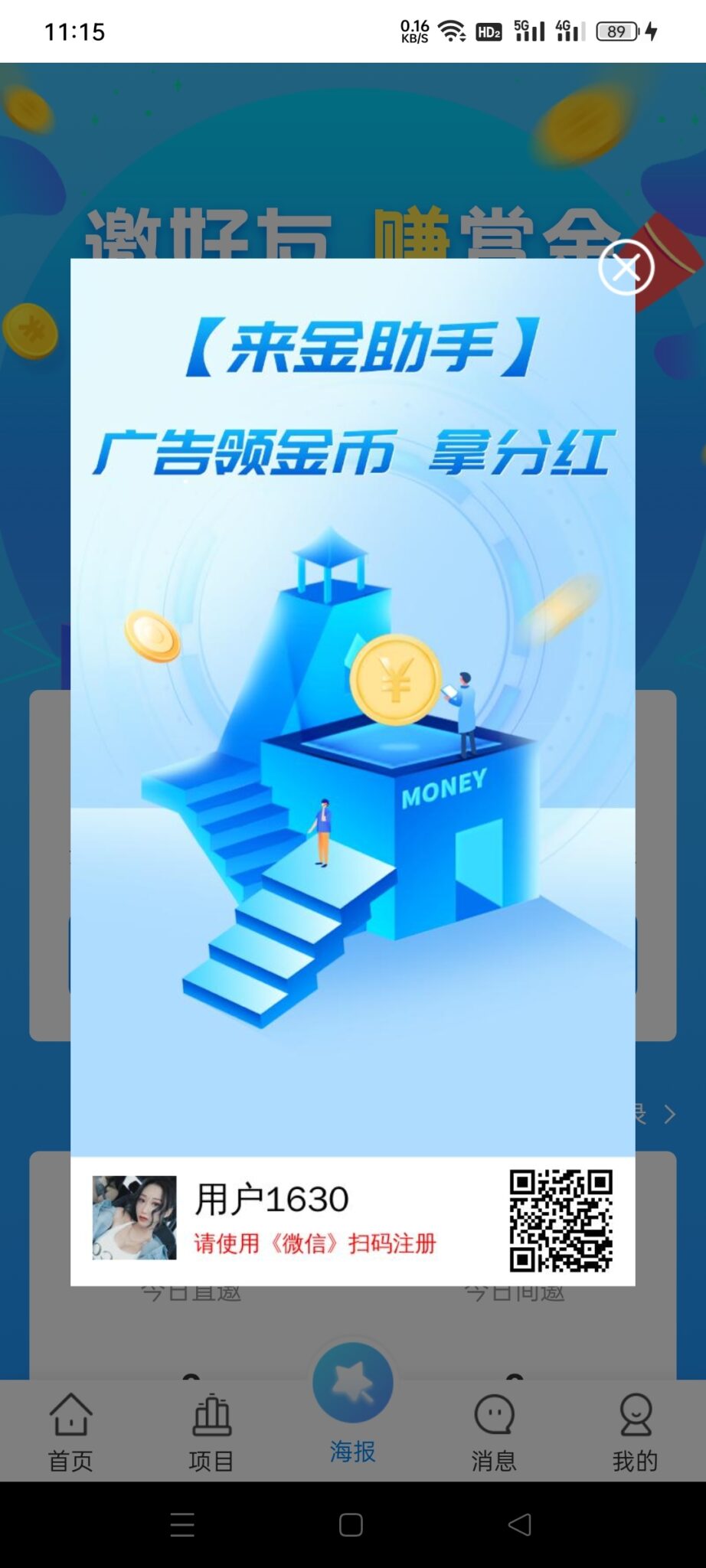Close the poster popup

[x=626, y=267]
